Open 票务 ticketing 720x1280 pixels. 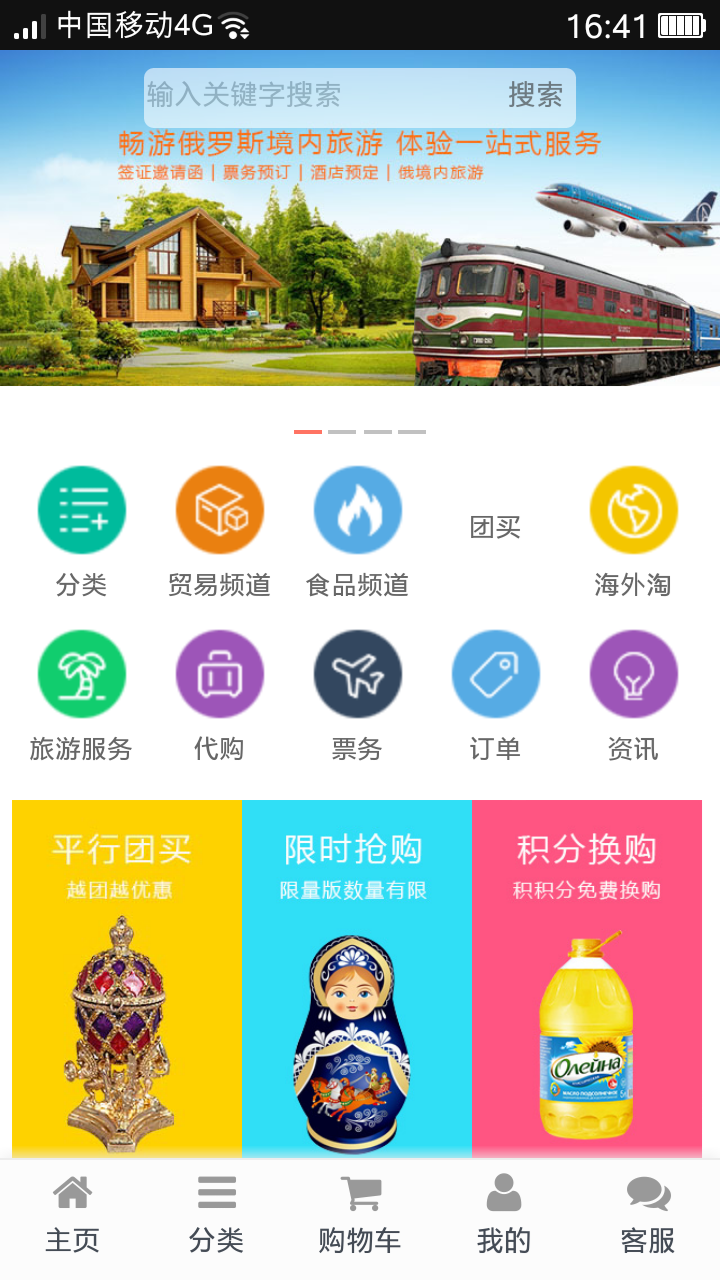[x=357, y=675]
